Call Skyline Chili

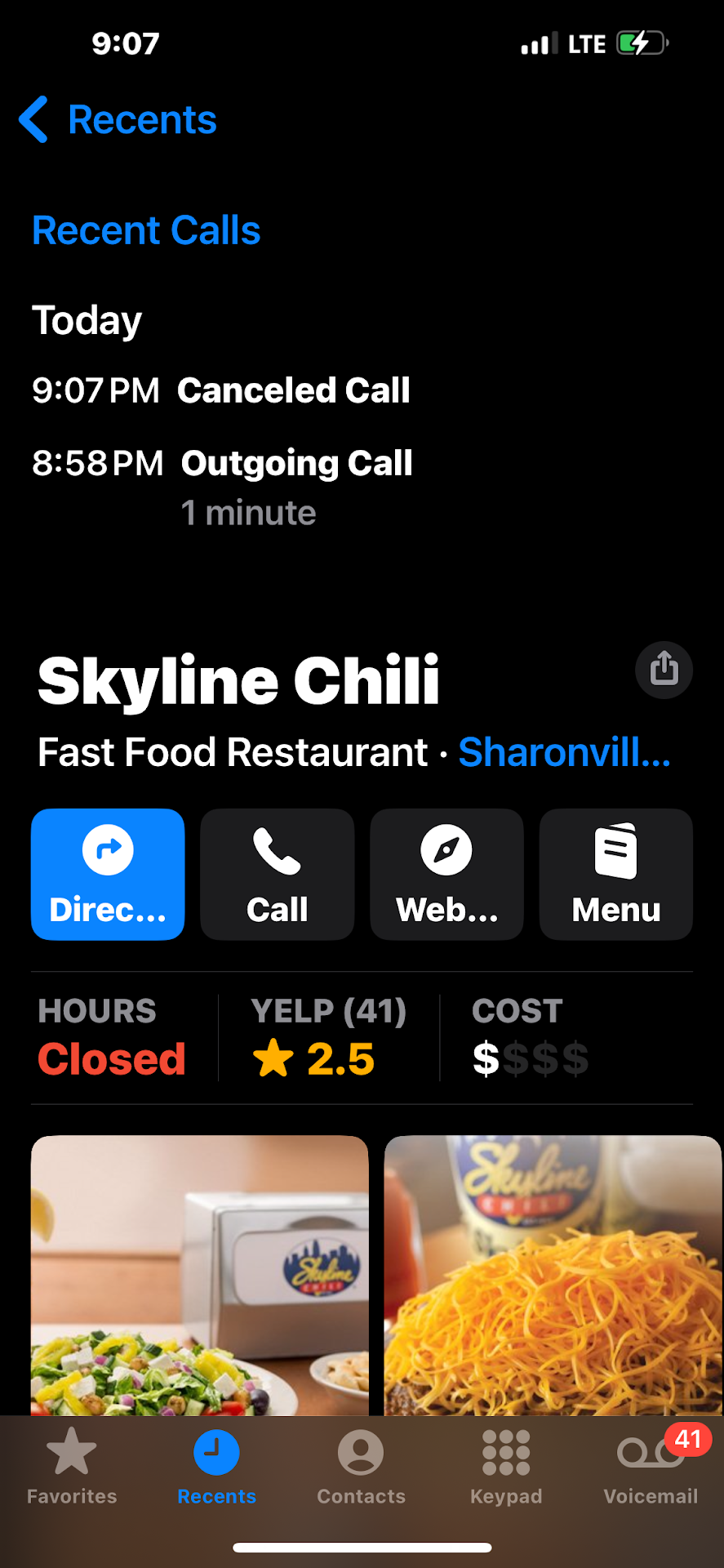[x=278, y=874]
